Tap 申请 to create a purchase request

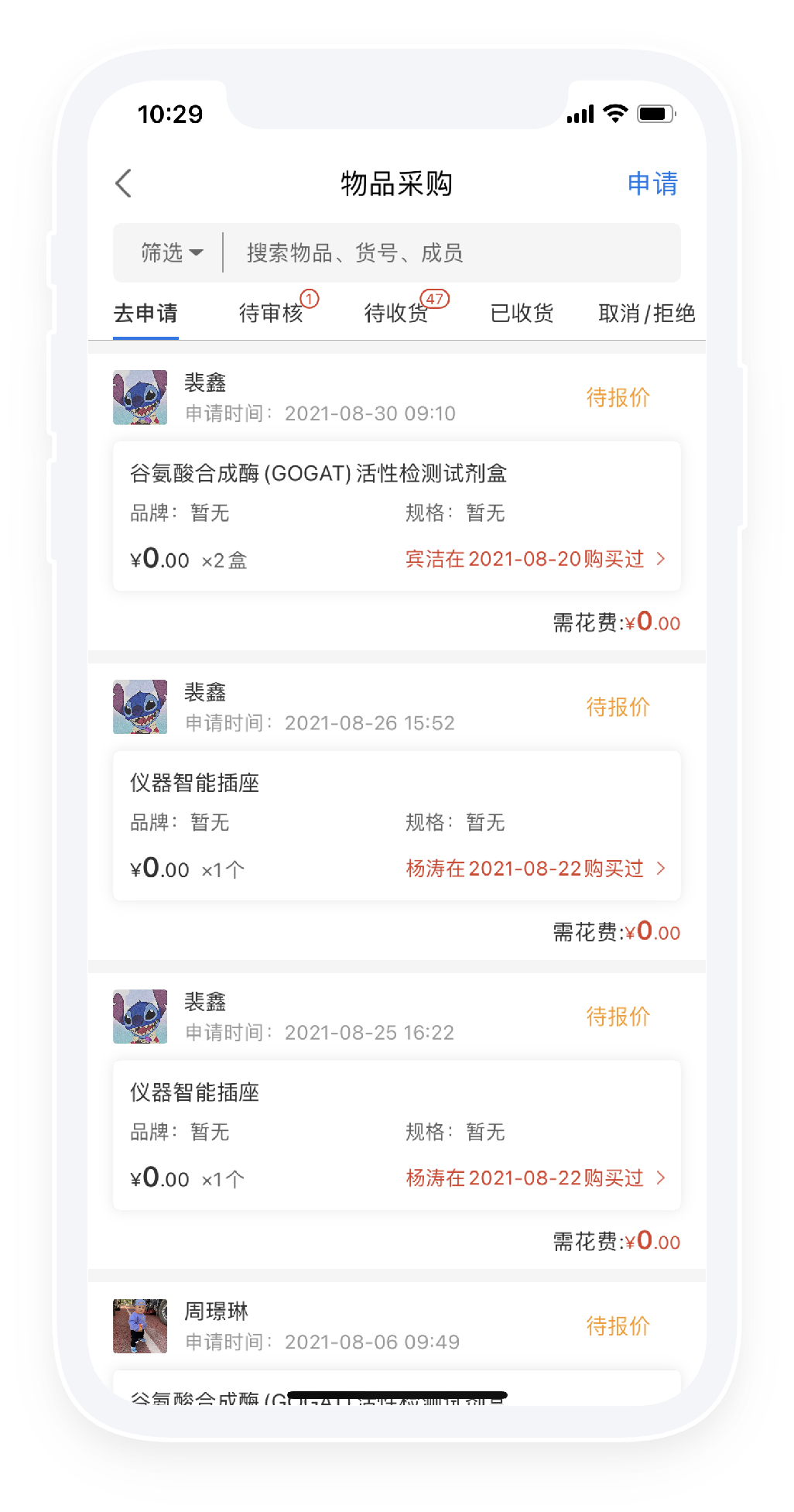pos(652,183)
